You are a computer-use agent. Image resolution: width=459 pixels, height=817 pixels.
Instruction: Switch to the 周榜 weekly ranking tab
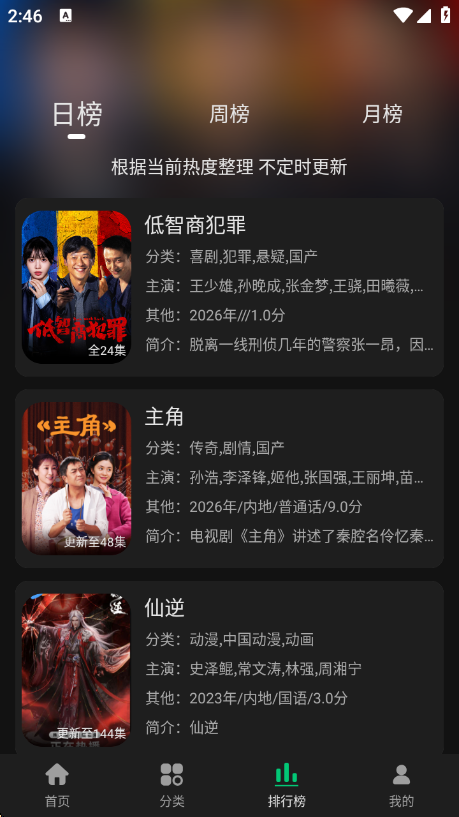pos(229,114)
